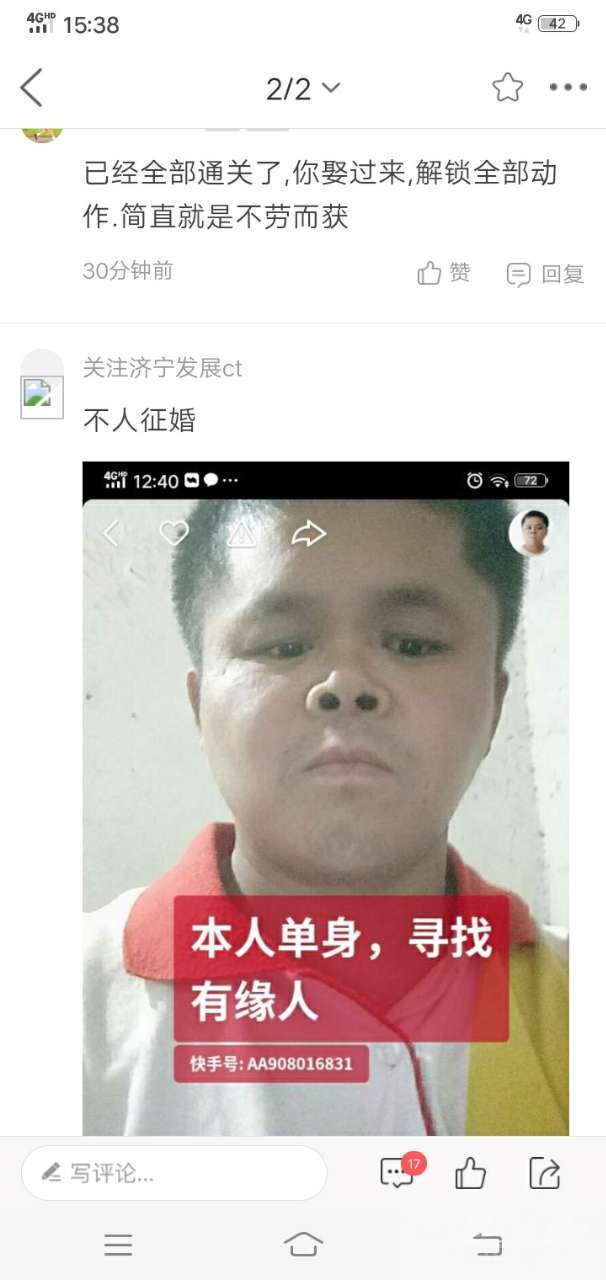This screenshot has width=606, height=1280.
Task: Open the posted image under 不人征婚
Action: click(325, 798)
